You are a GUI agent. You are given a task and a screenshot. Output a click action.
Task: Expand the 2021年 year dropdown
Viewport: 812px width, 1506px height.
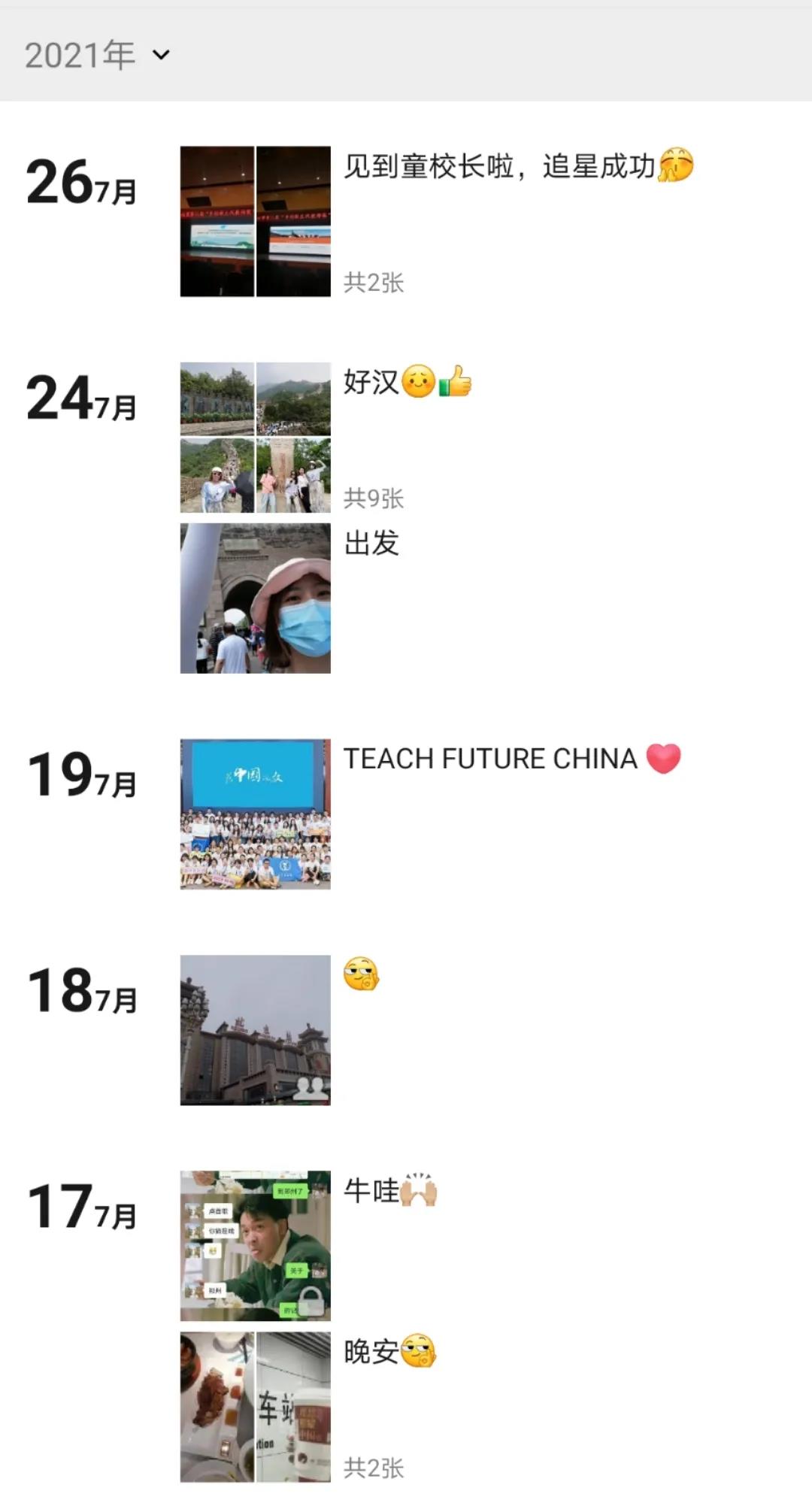[98, 55]
